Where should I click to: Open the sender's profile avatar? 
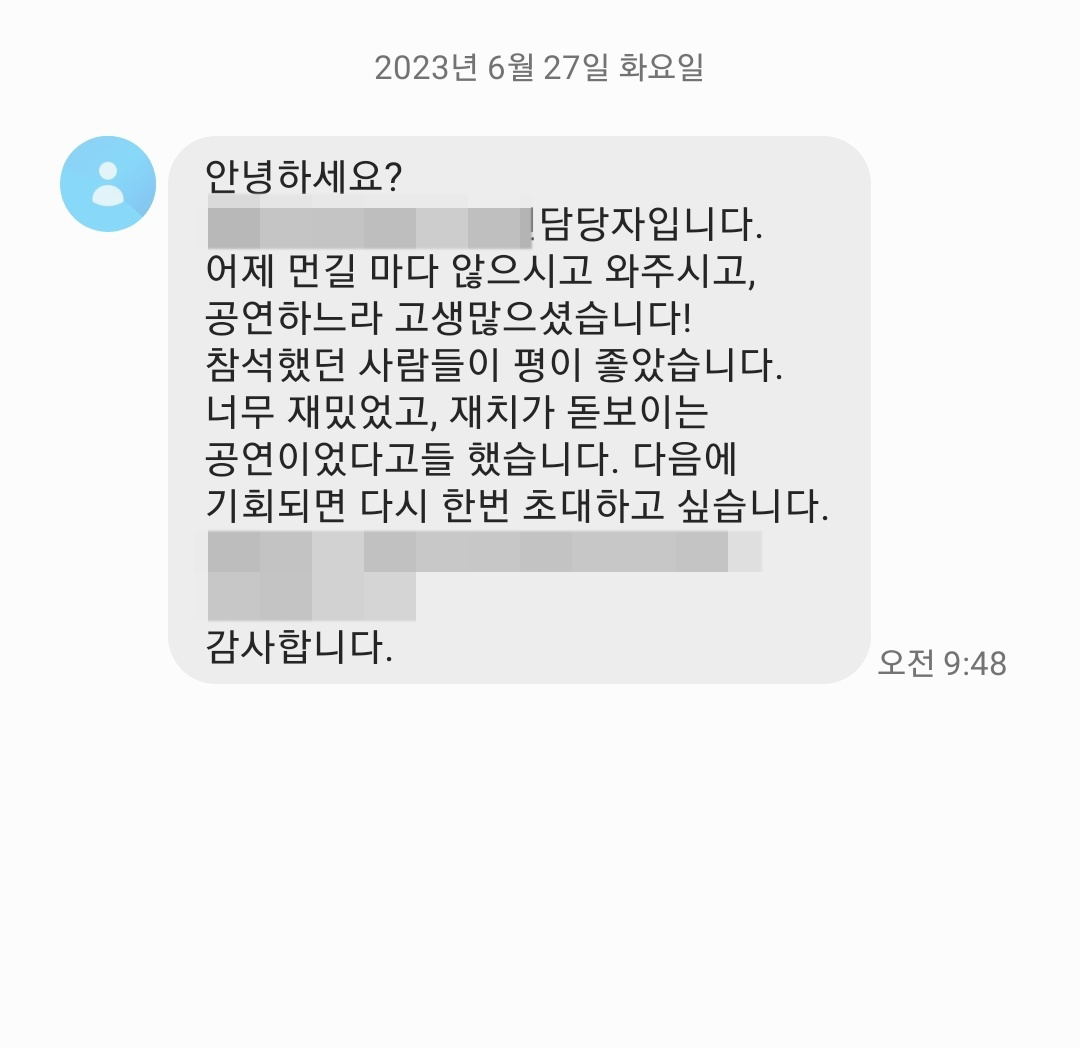pos(108,184)
